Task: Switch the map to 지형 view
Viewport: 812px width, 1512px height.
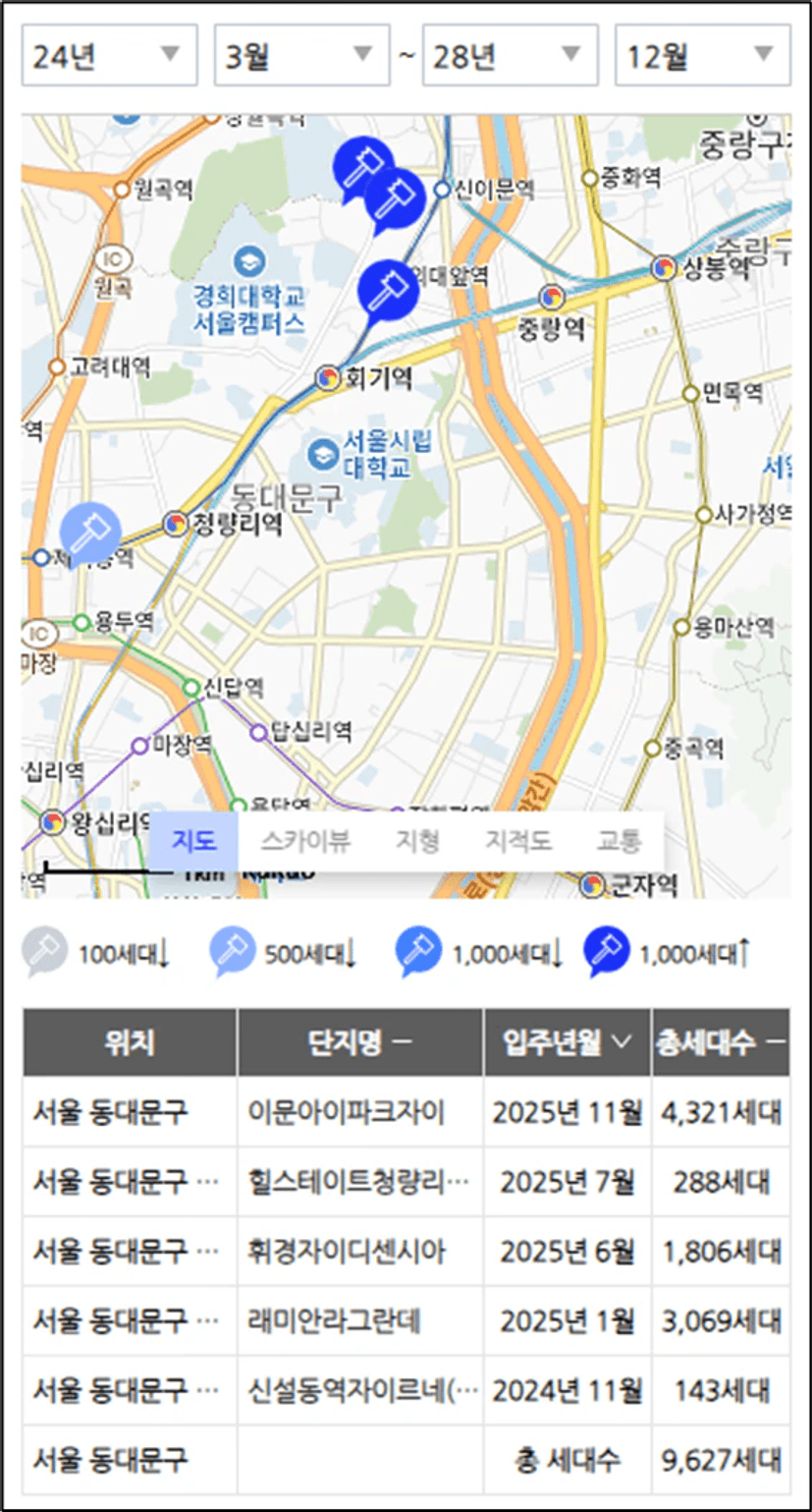Action: 417,841
